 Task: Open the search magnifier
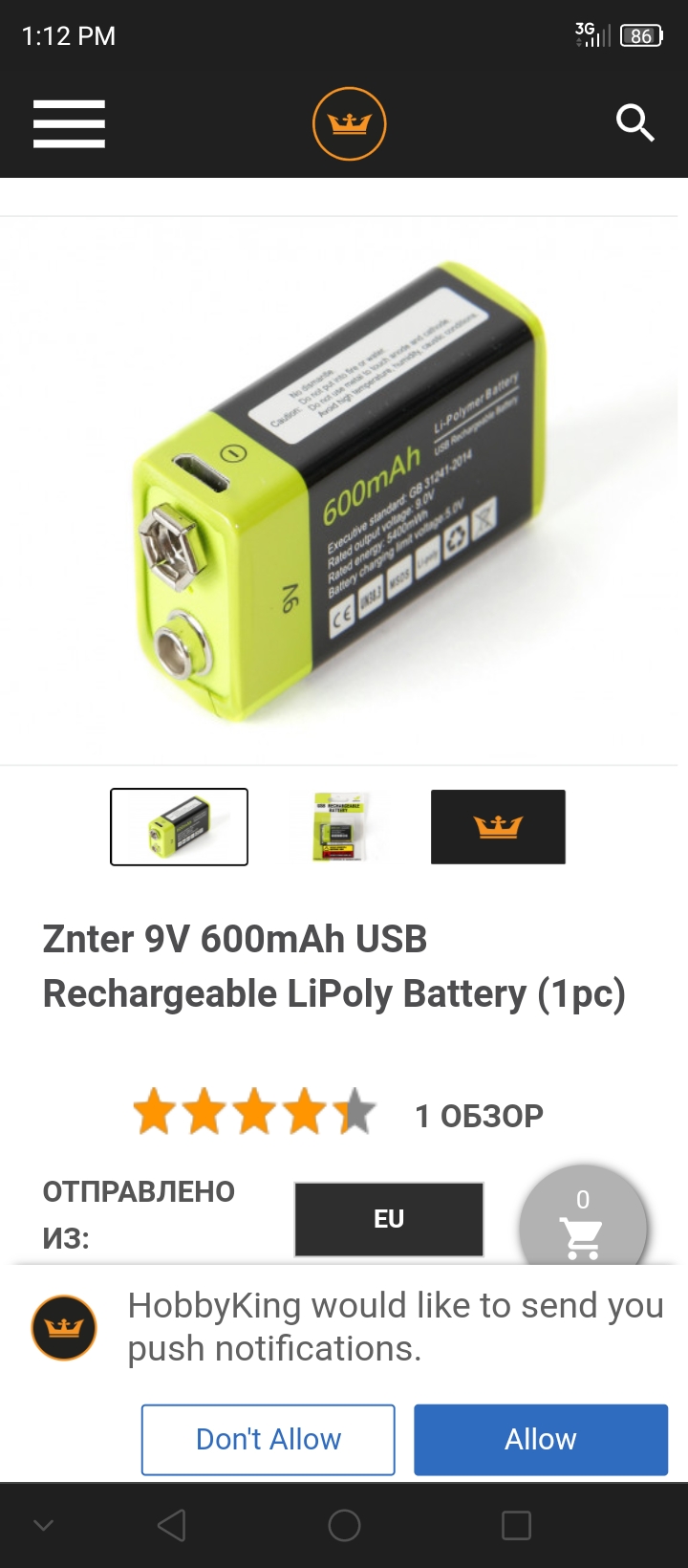[634, 123]
